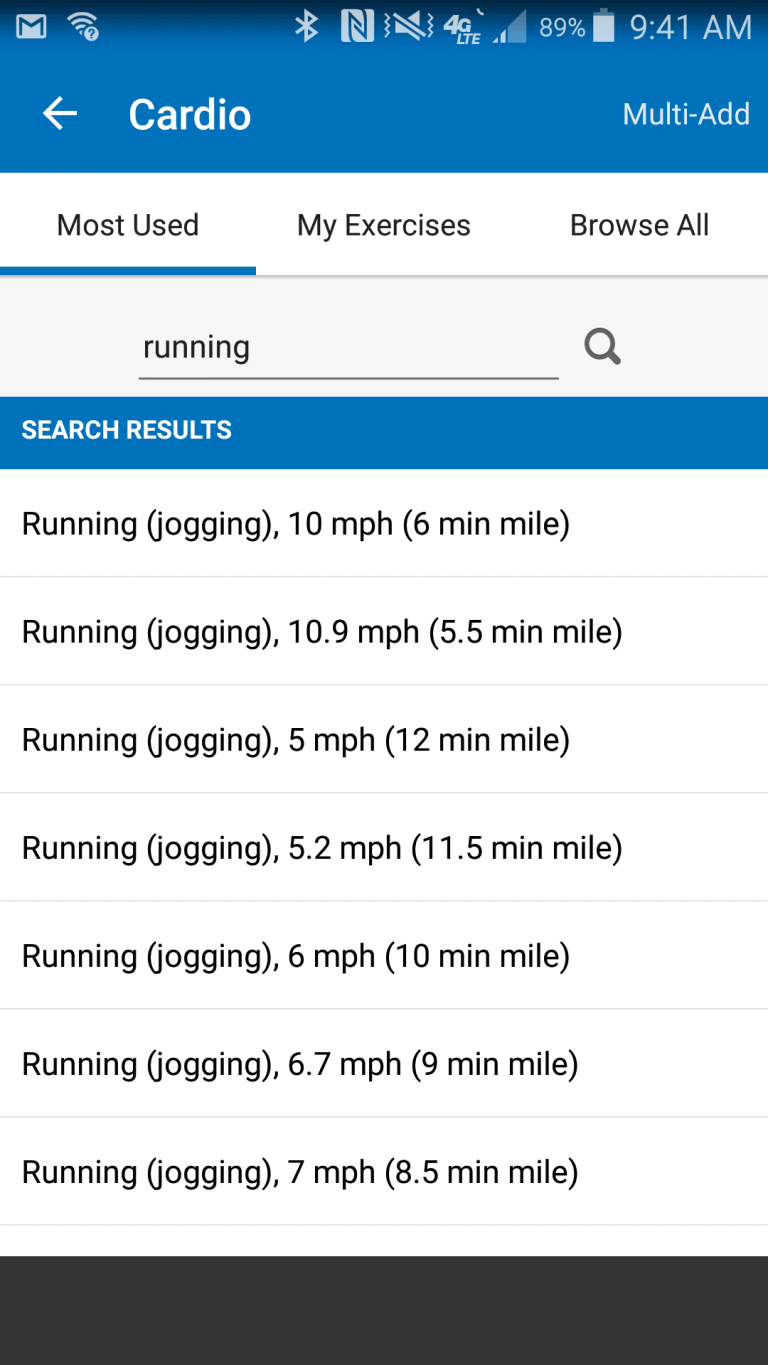768x1365 pixels.
Task: Select Running 6 mph (10 min mile)
Action: click(384, 955)
